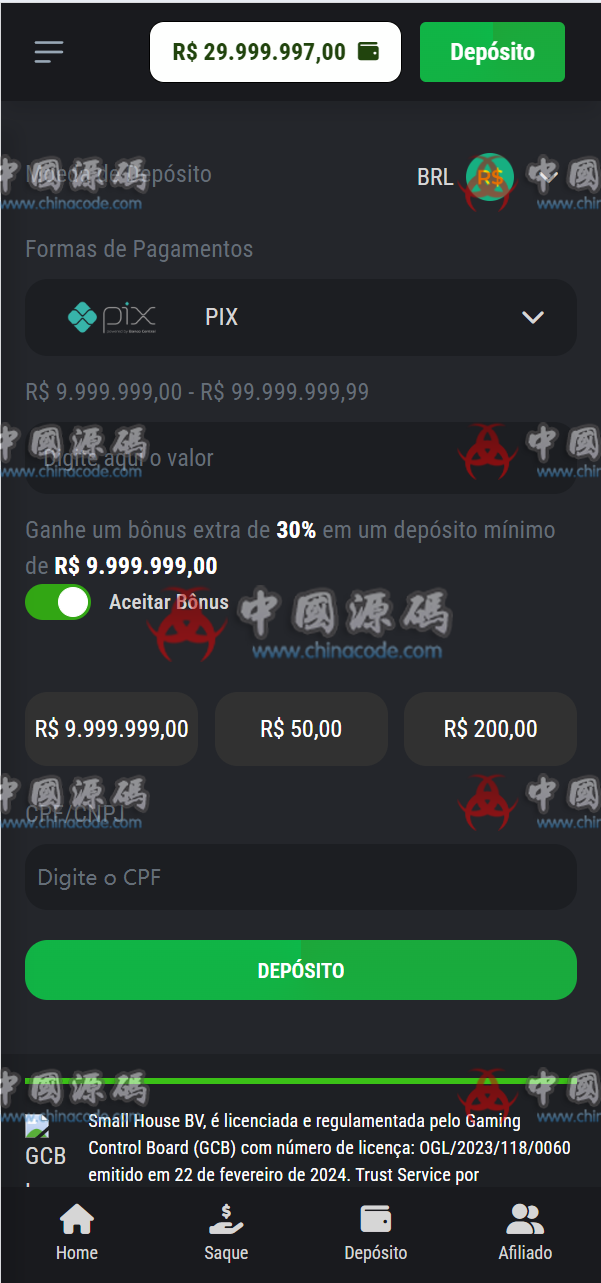Open the Depósito bottom tab
Image resolution: width=601 pixels, height=1283 pixels.
[x=375, y=1232]
